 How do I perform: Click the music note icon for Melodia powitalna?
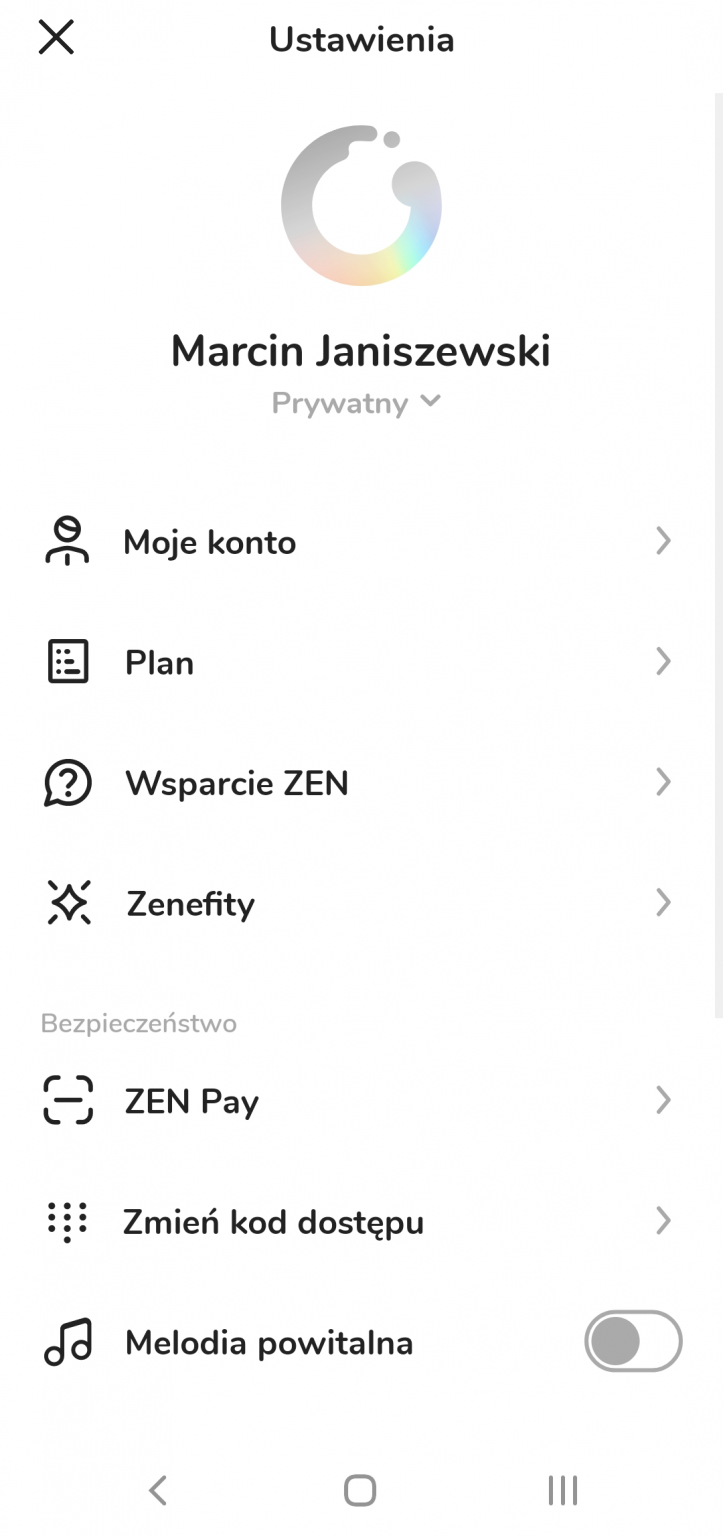point(66,1341)
